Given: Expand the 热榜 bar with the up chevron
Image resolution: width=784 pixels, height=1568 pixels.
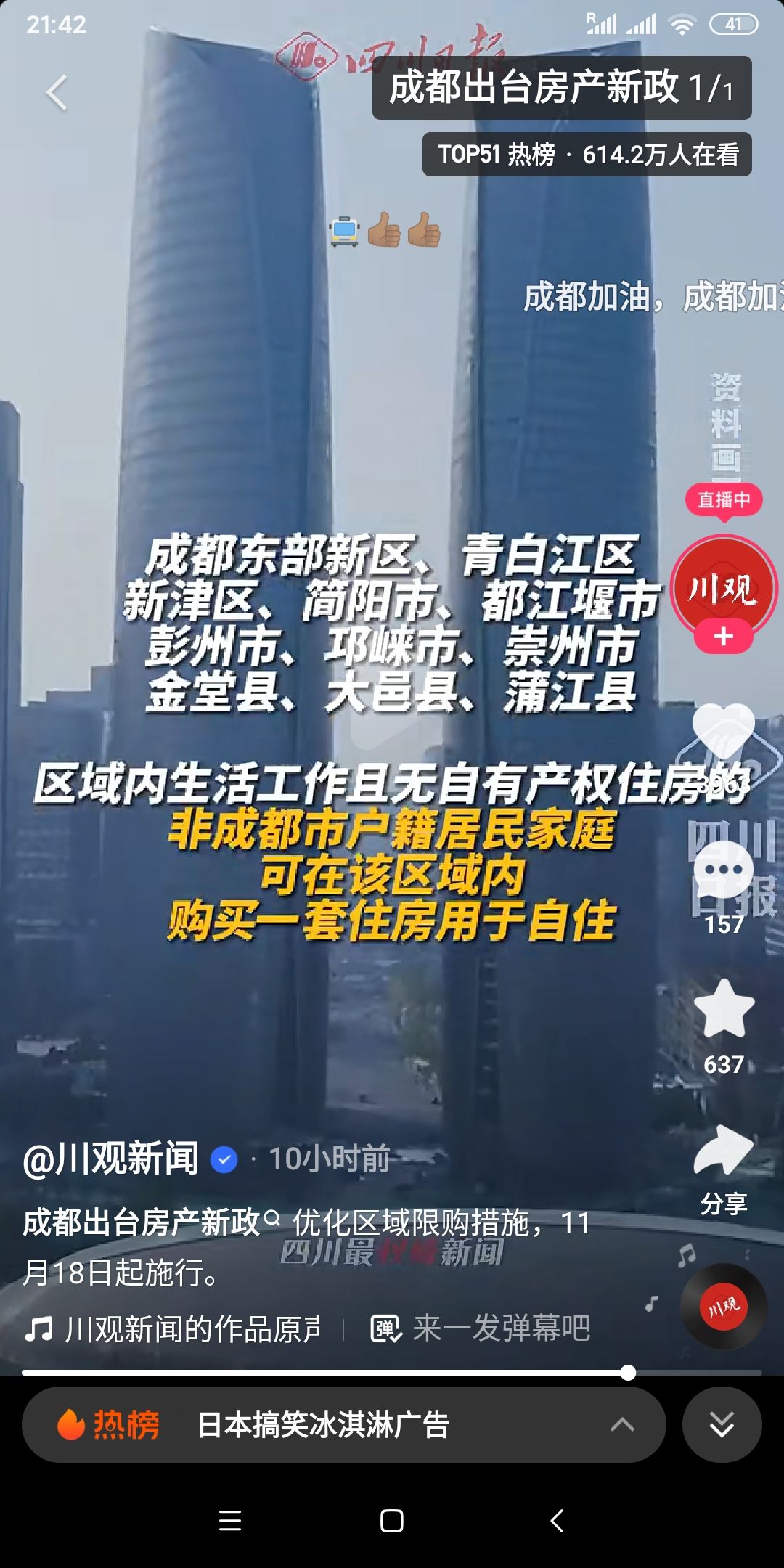Looking at the screenshot, I should 622,1424.
